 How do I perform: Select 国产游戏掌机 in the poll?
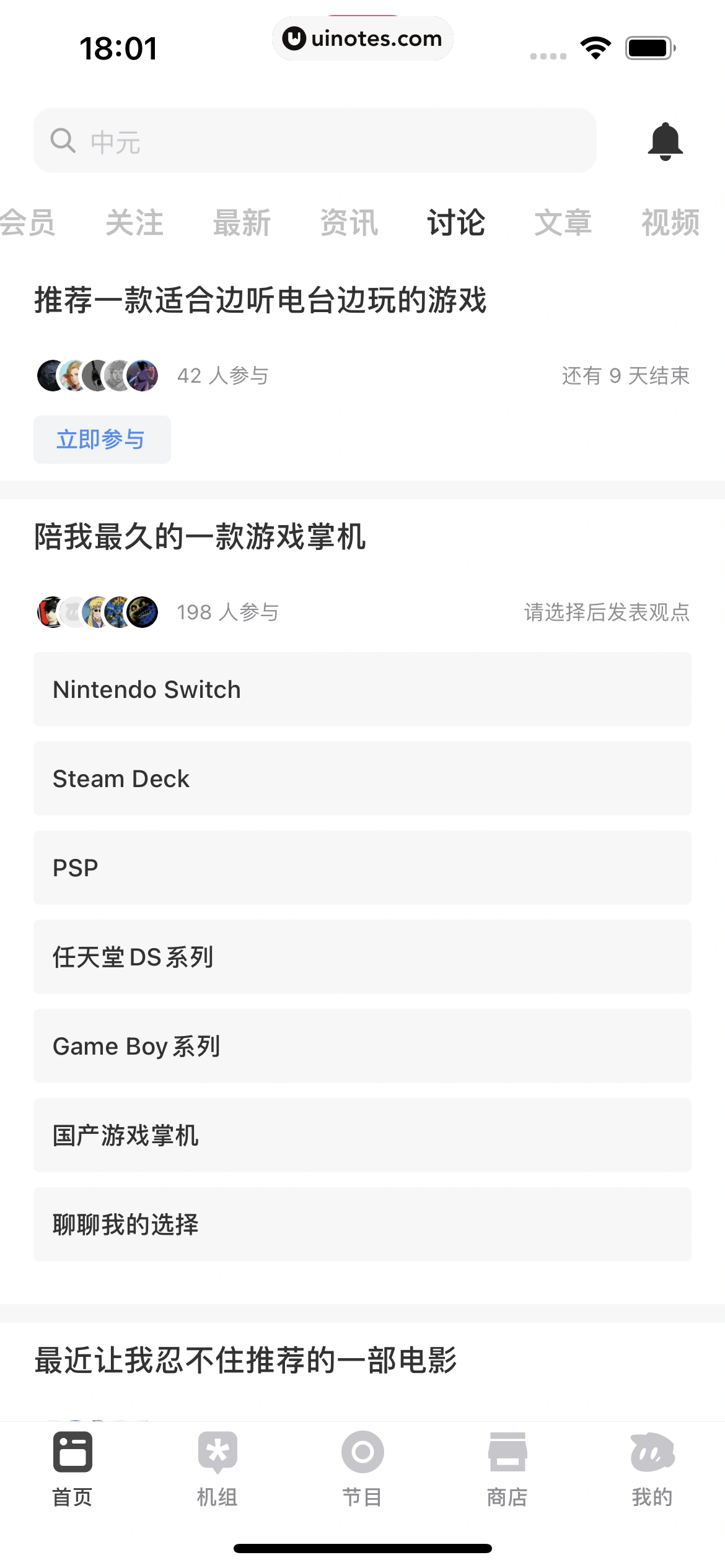(x=362, y=1136)
